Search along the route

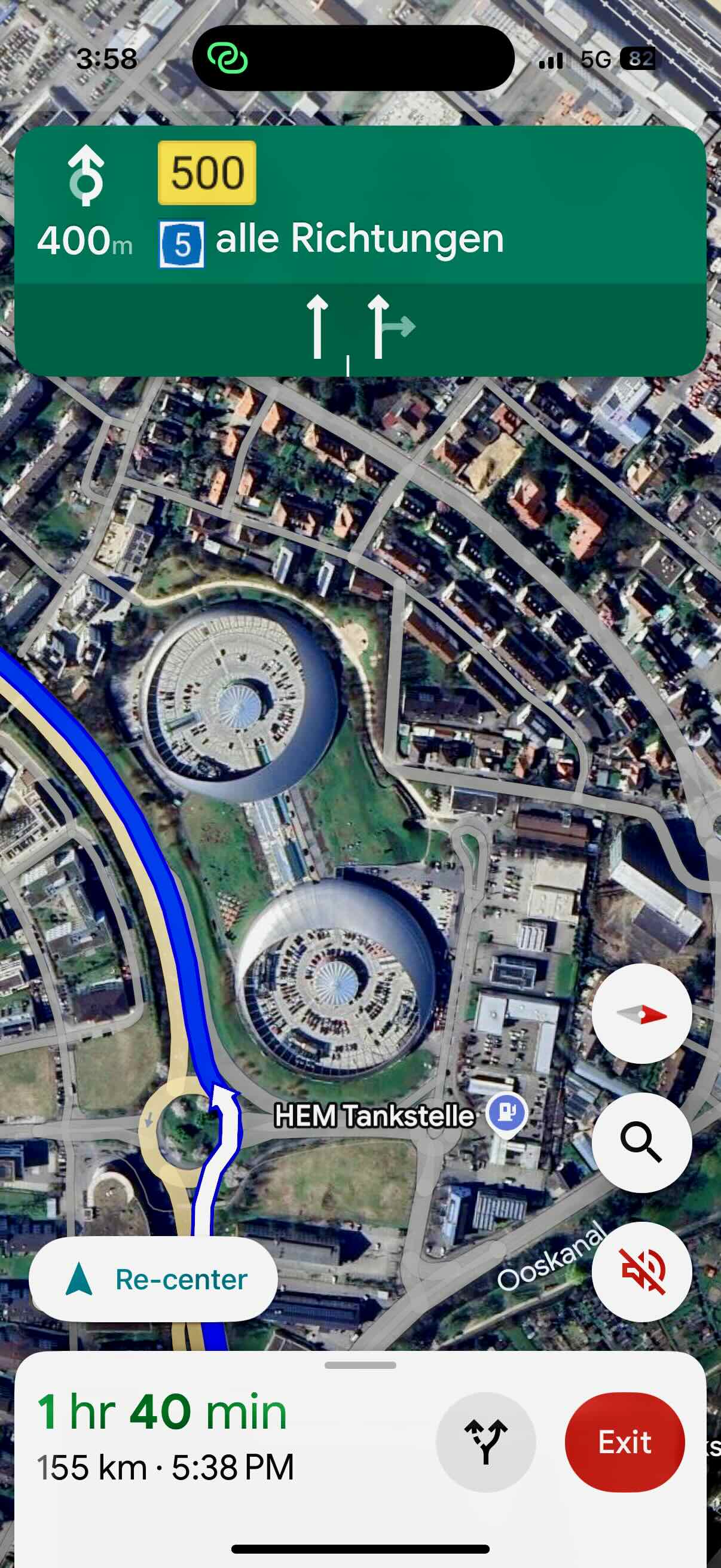tap(641, 1143)
